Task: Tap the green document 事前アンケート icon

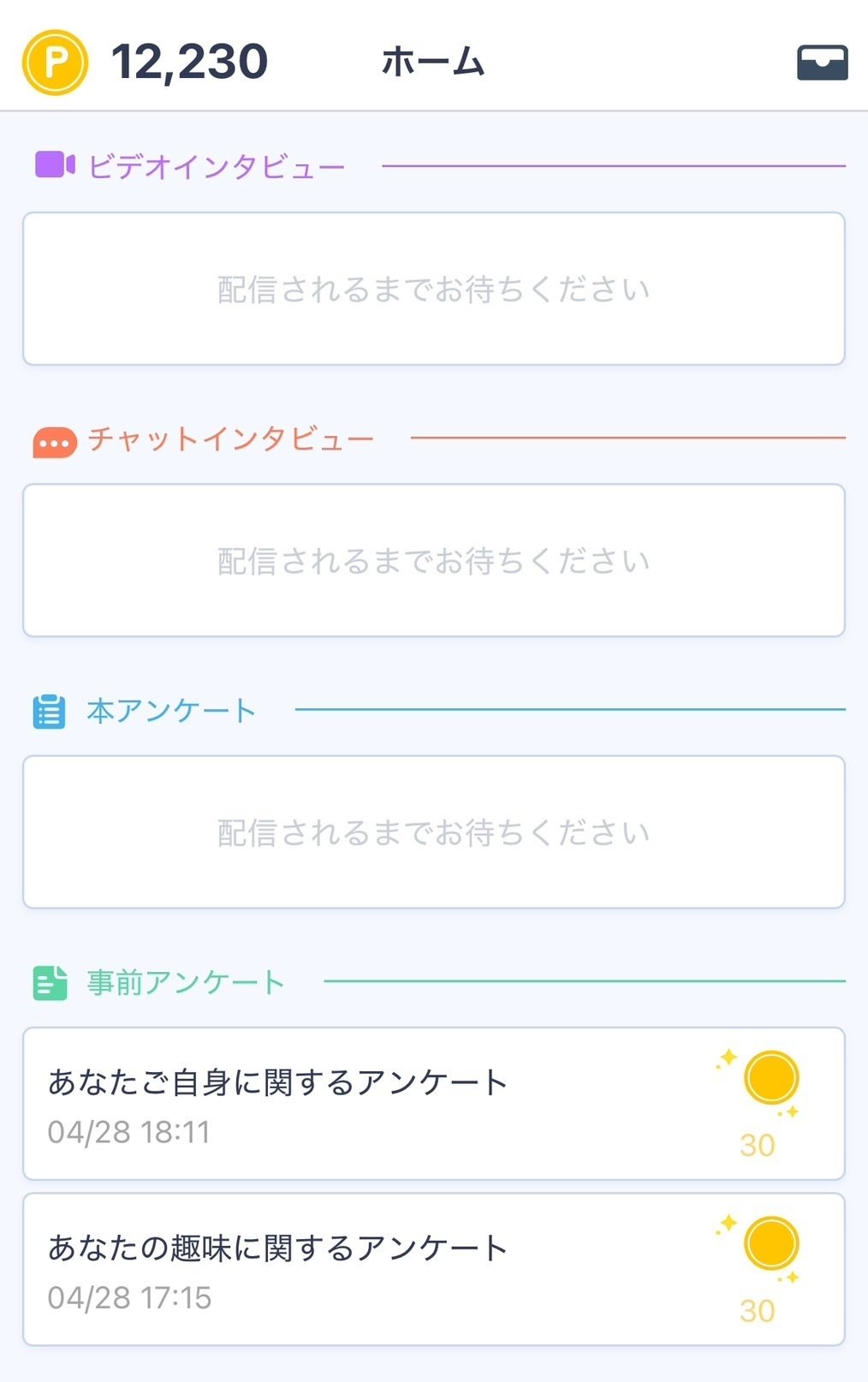Action: (x=50, y=981)
